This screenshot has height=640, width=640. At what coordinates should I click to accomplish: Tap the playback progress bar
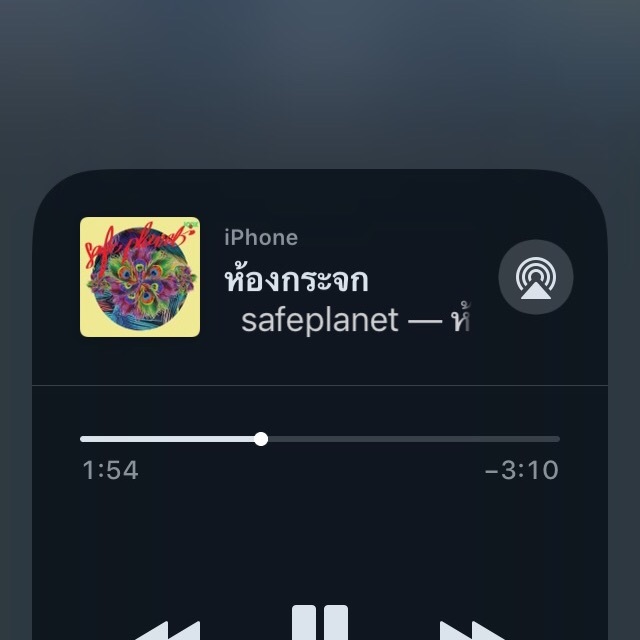320,439
